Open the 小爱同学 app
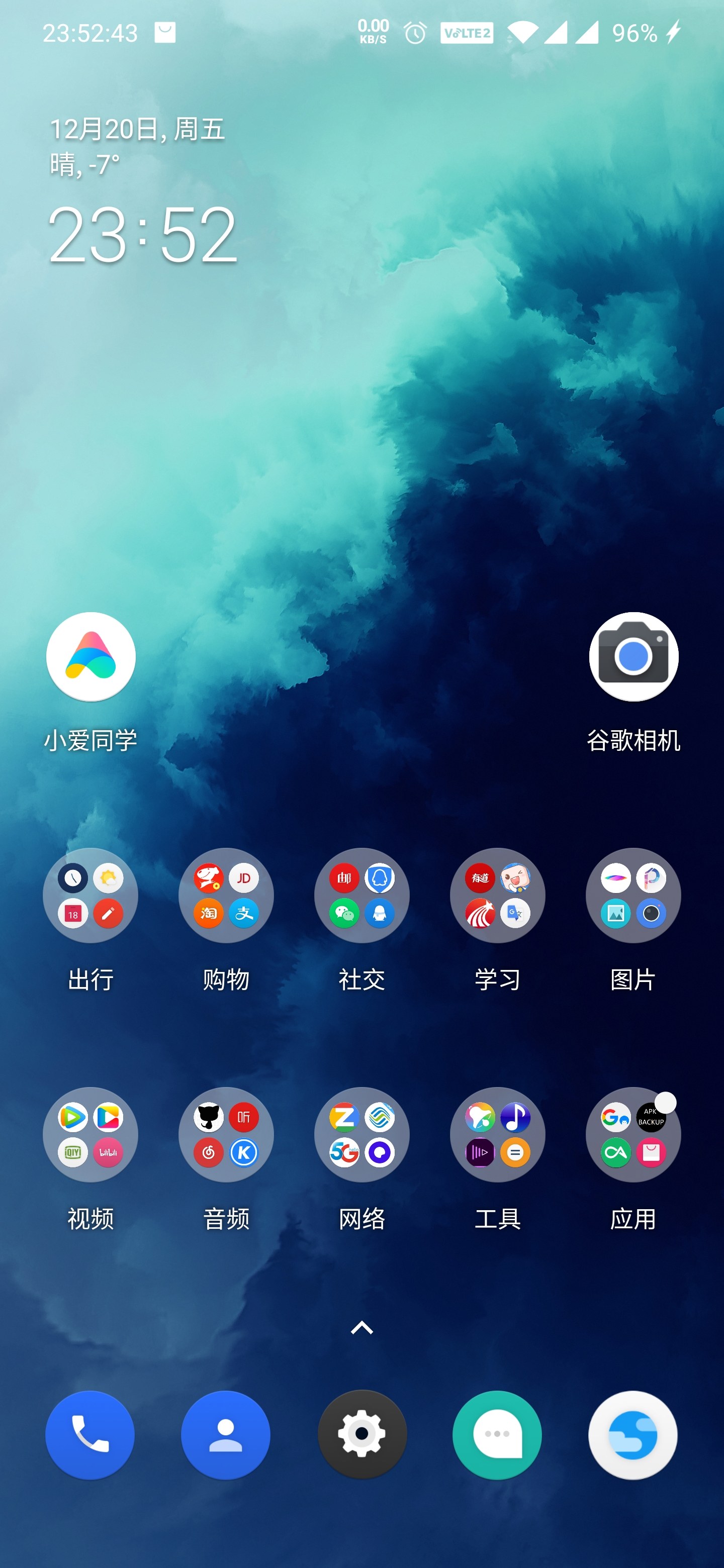This screenshot has height=1568, width=724. coord(90,657)
